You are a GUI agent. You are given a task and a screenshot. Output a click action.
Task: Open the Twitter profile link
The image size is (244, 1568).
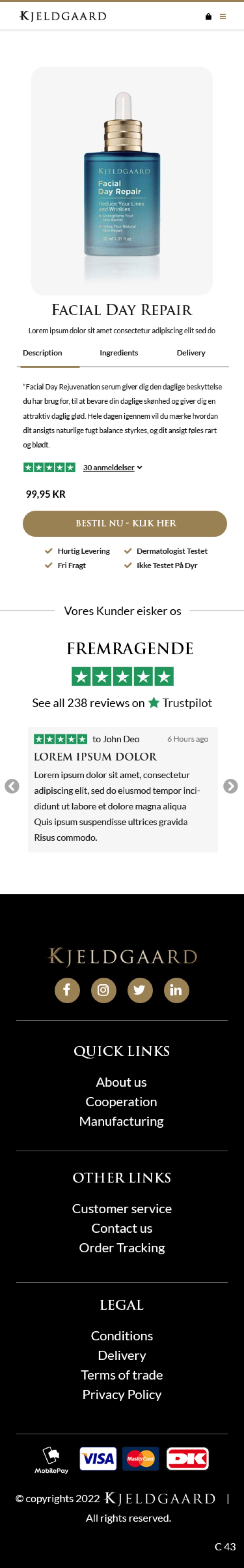click(x=140, y=990)
